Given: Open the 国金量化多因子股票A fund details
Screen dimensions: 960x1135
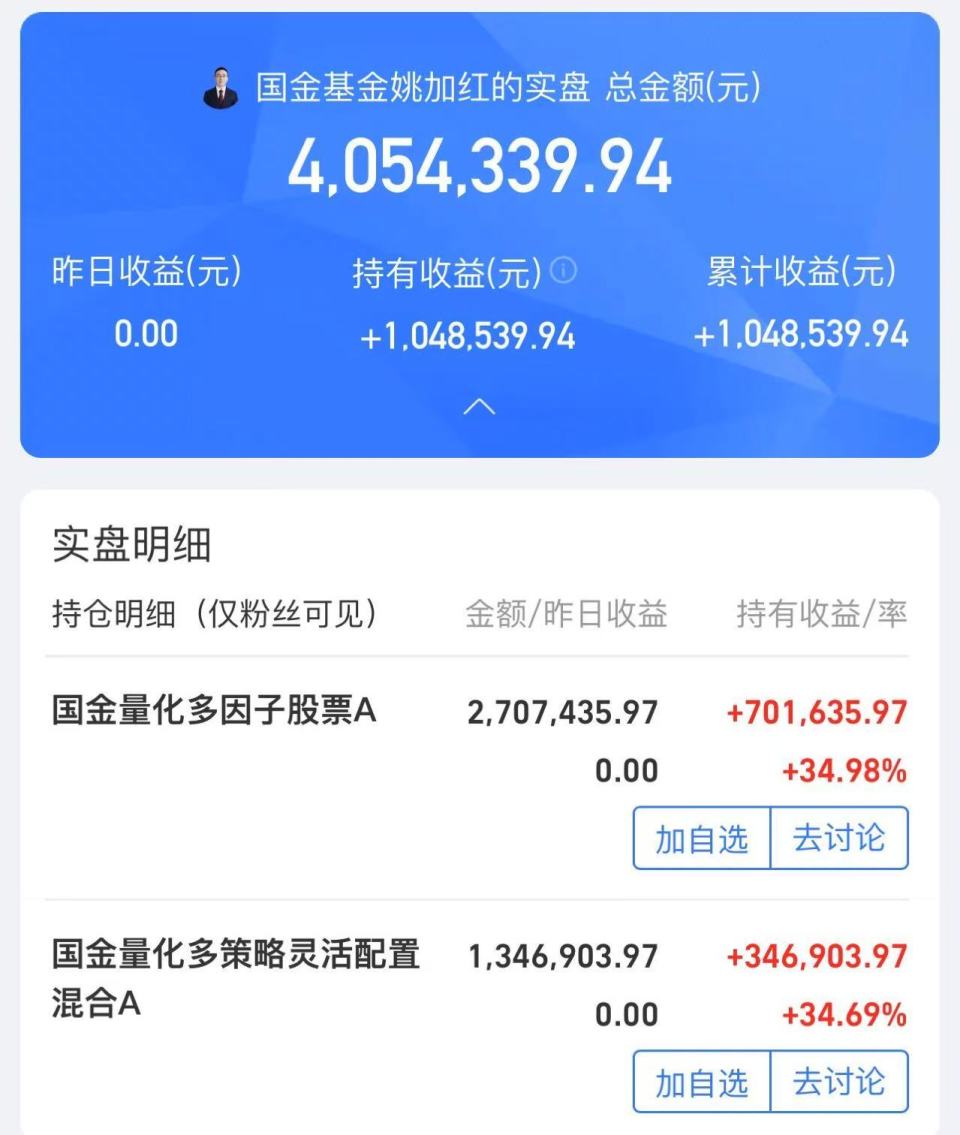Looking at the screenshot, I should click(214, 712).
